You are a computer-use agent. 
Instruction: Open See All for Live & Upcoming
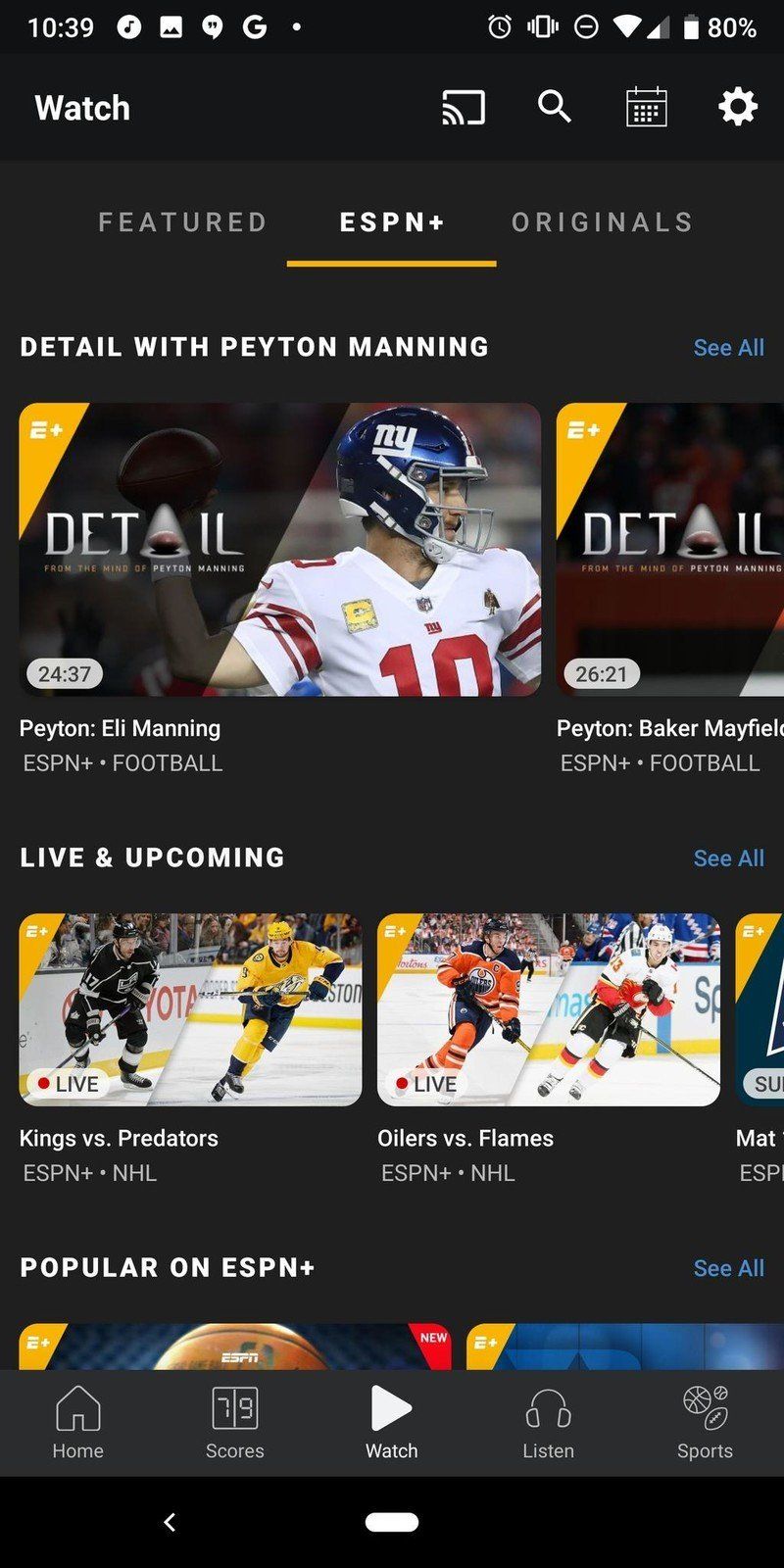(729, 858)
